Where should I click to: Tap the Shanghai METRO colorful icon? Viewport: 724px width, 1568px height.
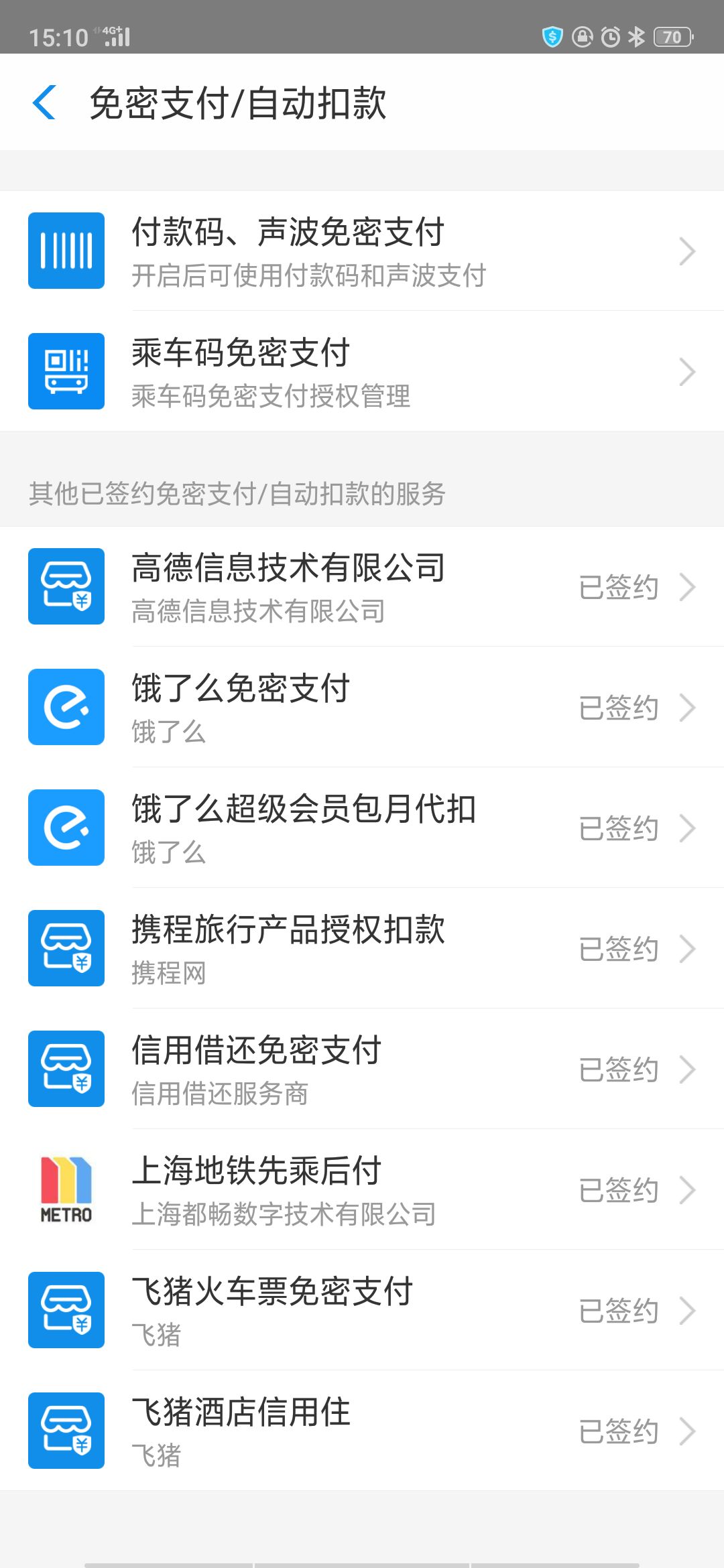click(65, 1189)
